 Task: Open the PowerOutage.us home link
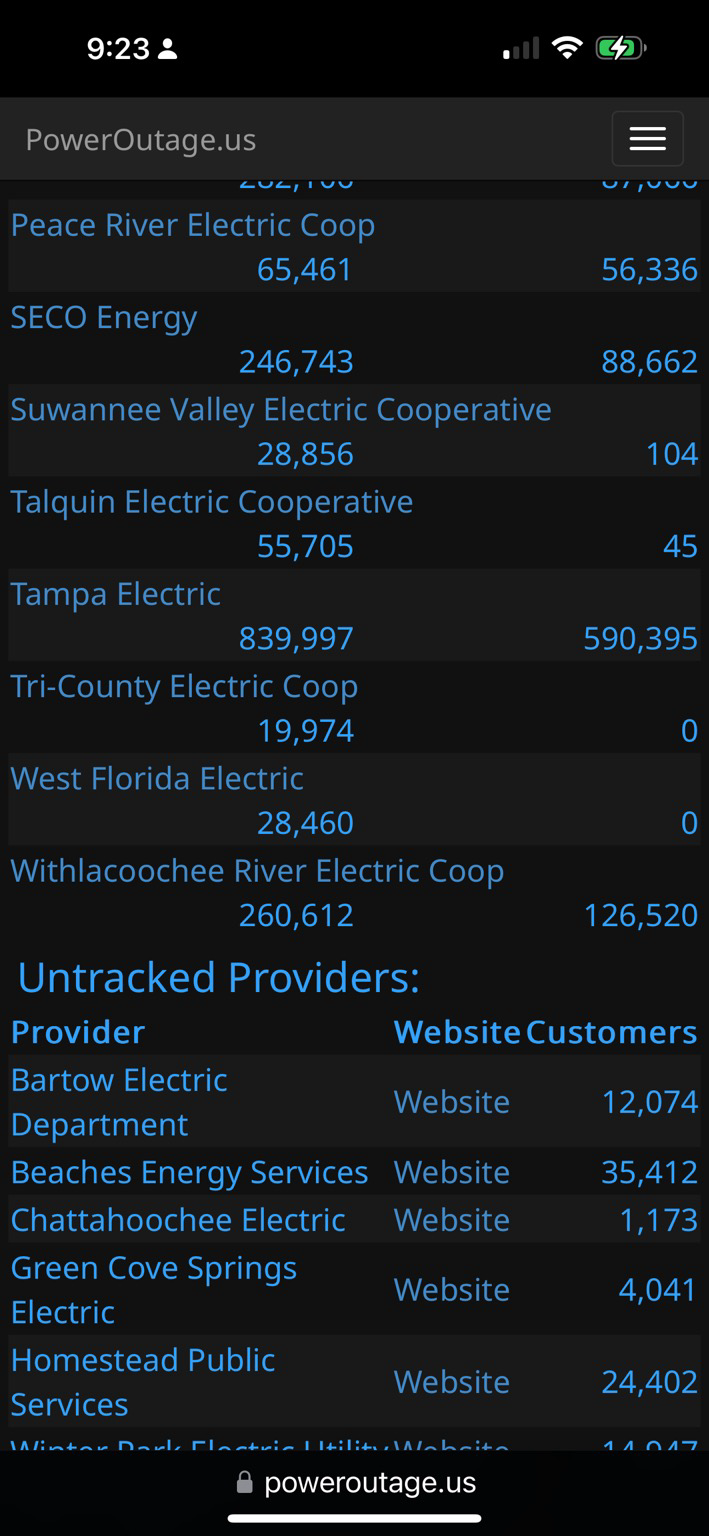(141, 139)
